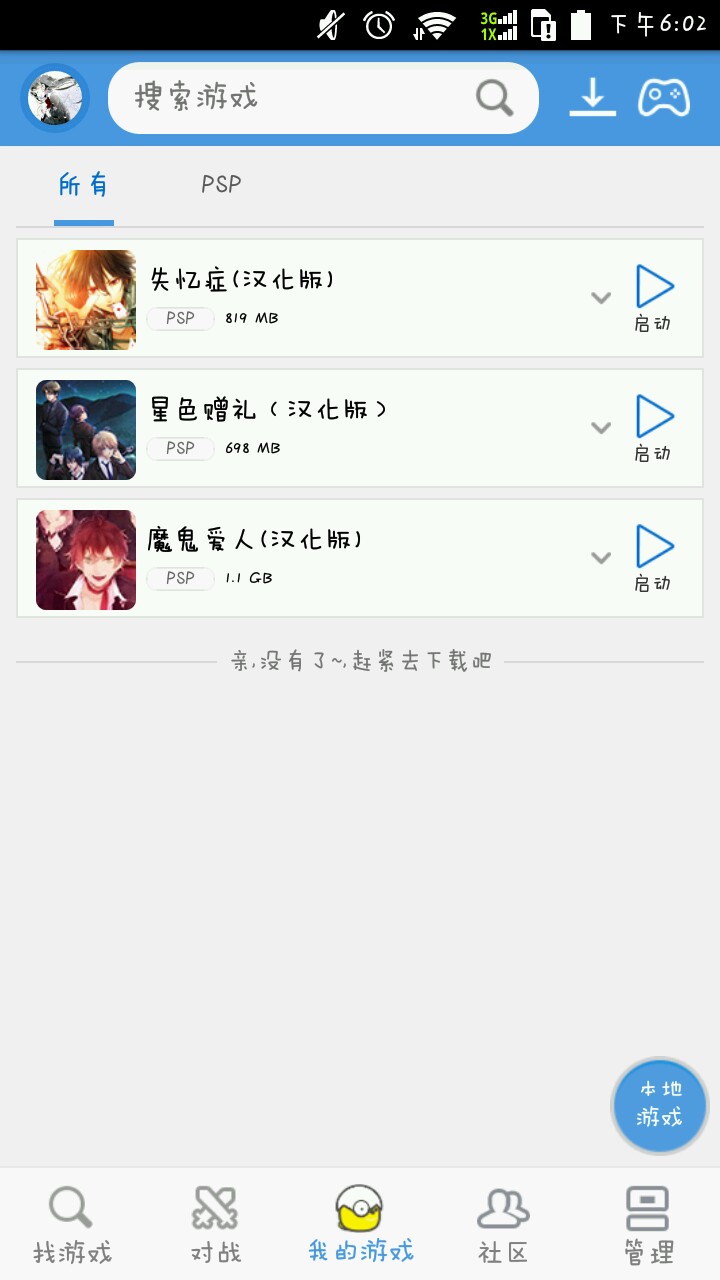This screenshot has width=720, height=1280.
Task: Expand options for 魔鬼爱人(汉化版)
Action: pyautogui.click(x=600, y=558)
